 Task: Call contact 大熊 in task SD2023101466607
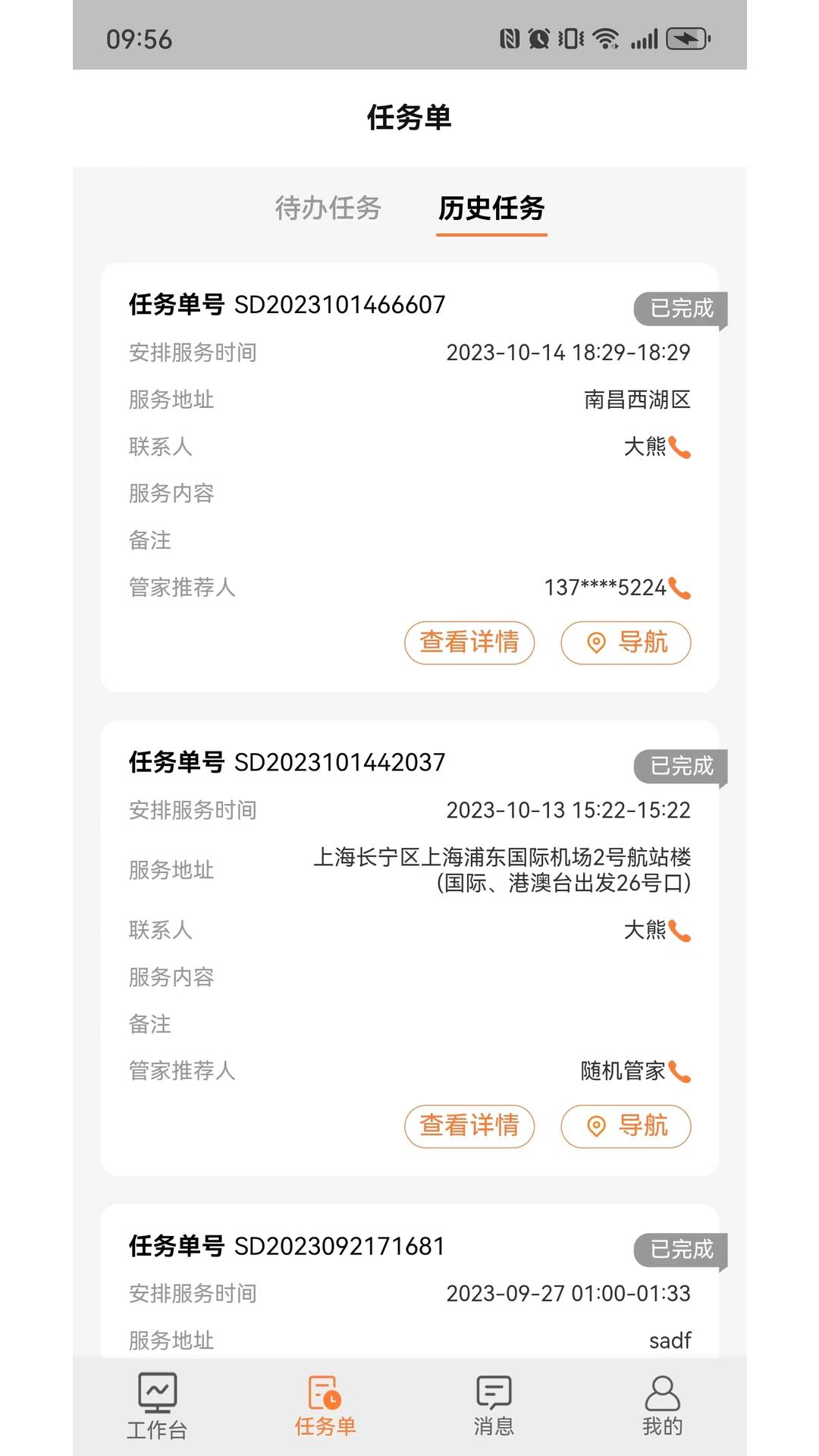click(679, 447)
